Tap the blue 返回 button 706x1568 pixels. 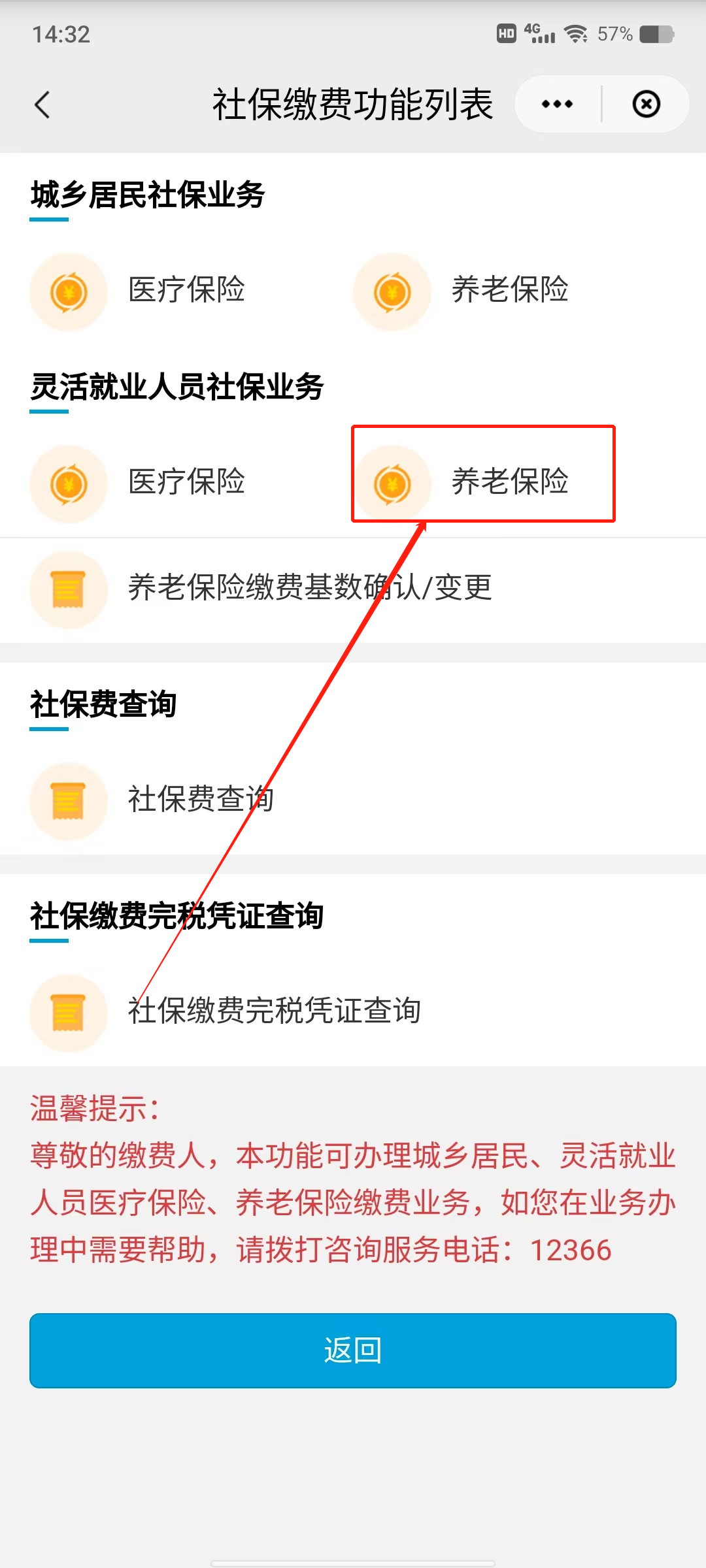point(353,1350)
